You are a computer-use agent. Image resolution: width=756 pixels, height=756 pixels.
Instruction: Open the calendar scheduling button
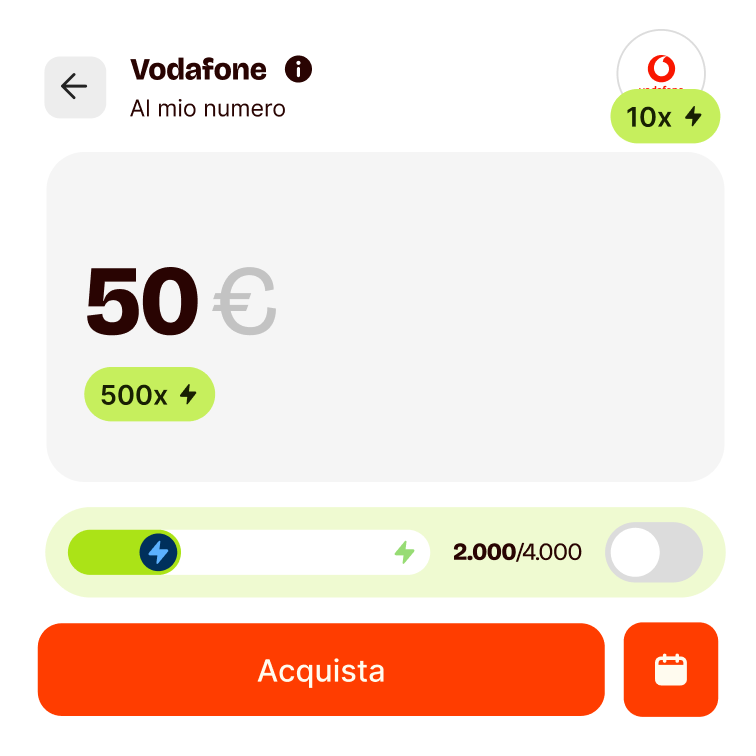(x=670, y=670)
